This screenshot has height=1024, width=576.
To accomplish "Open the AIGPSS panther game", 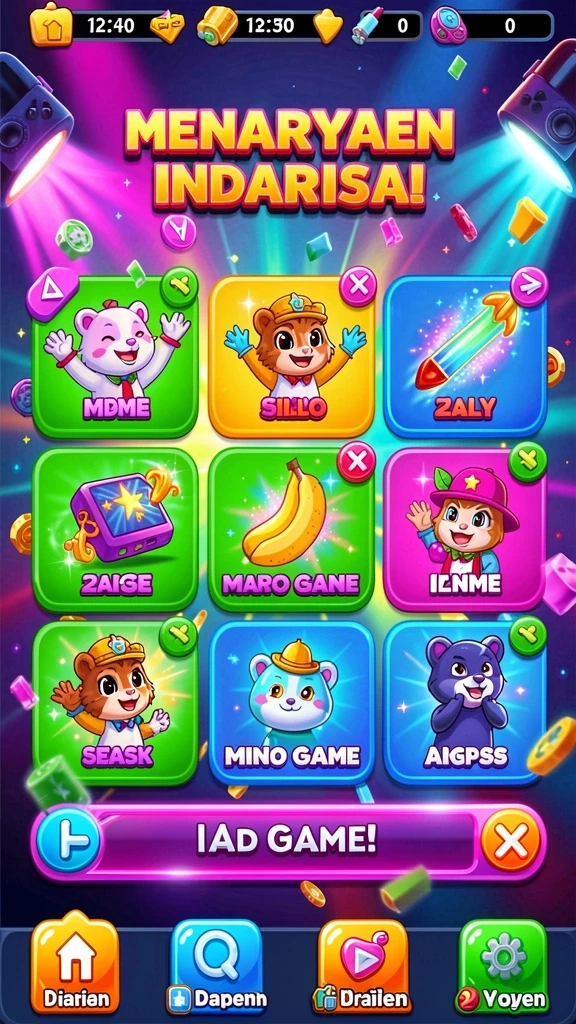I will point(465,703).
